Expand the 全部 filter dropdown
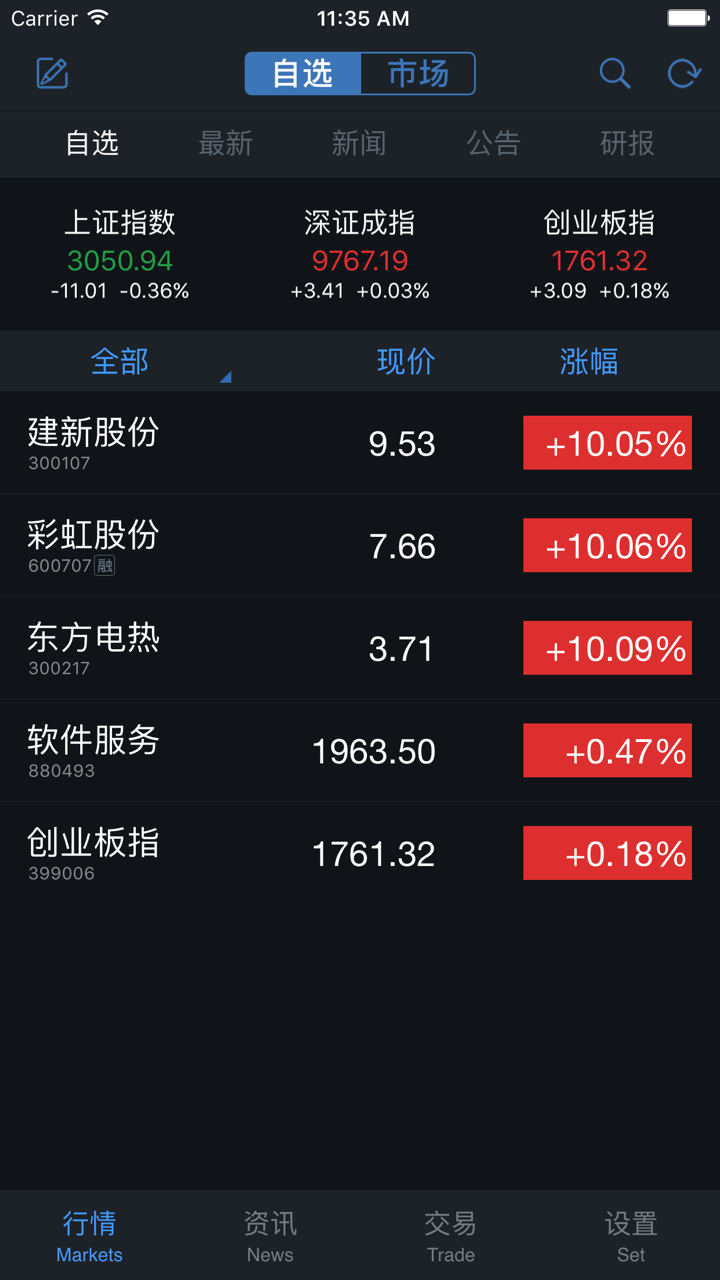 pos(120,361)
